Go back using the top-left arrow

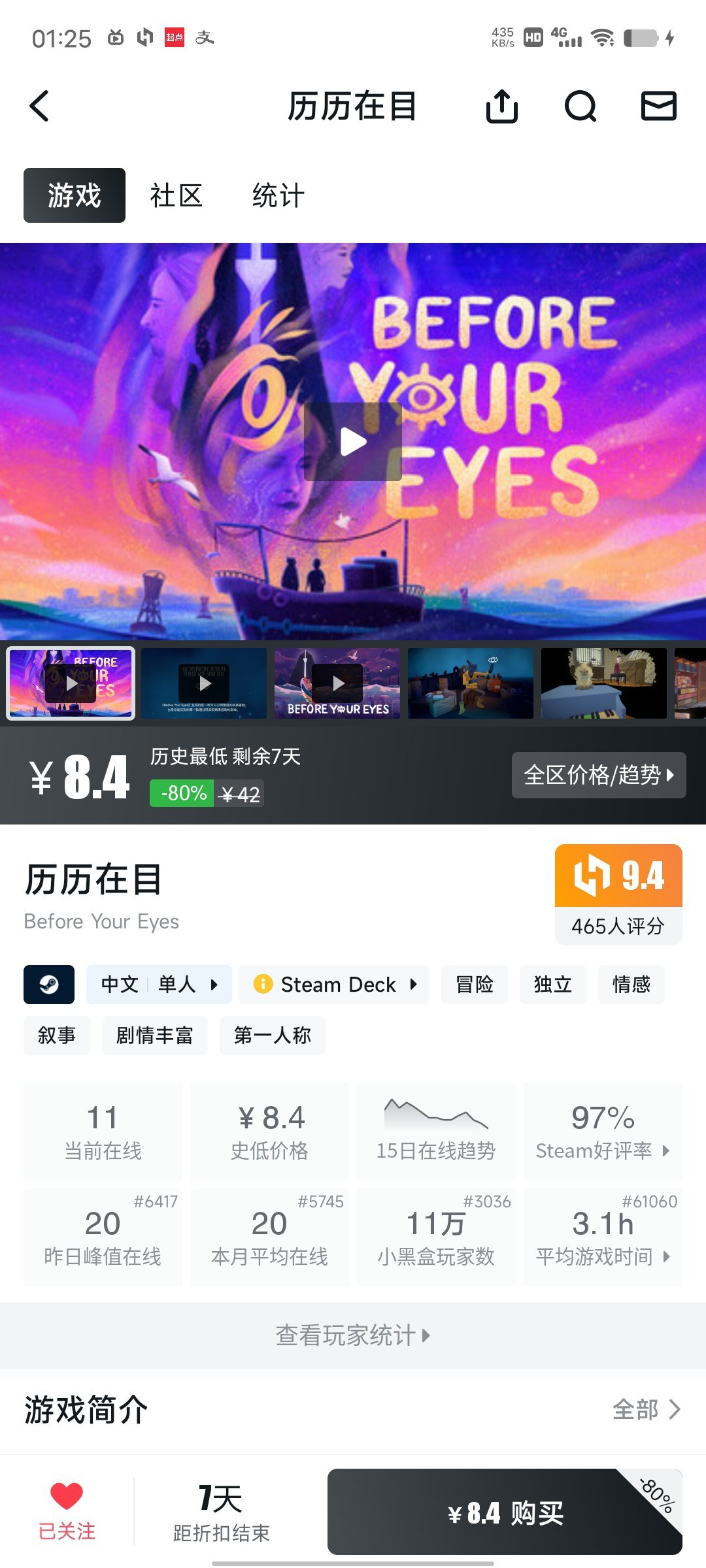point(40,106)
